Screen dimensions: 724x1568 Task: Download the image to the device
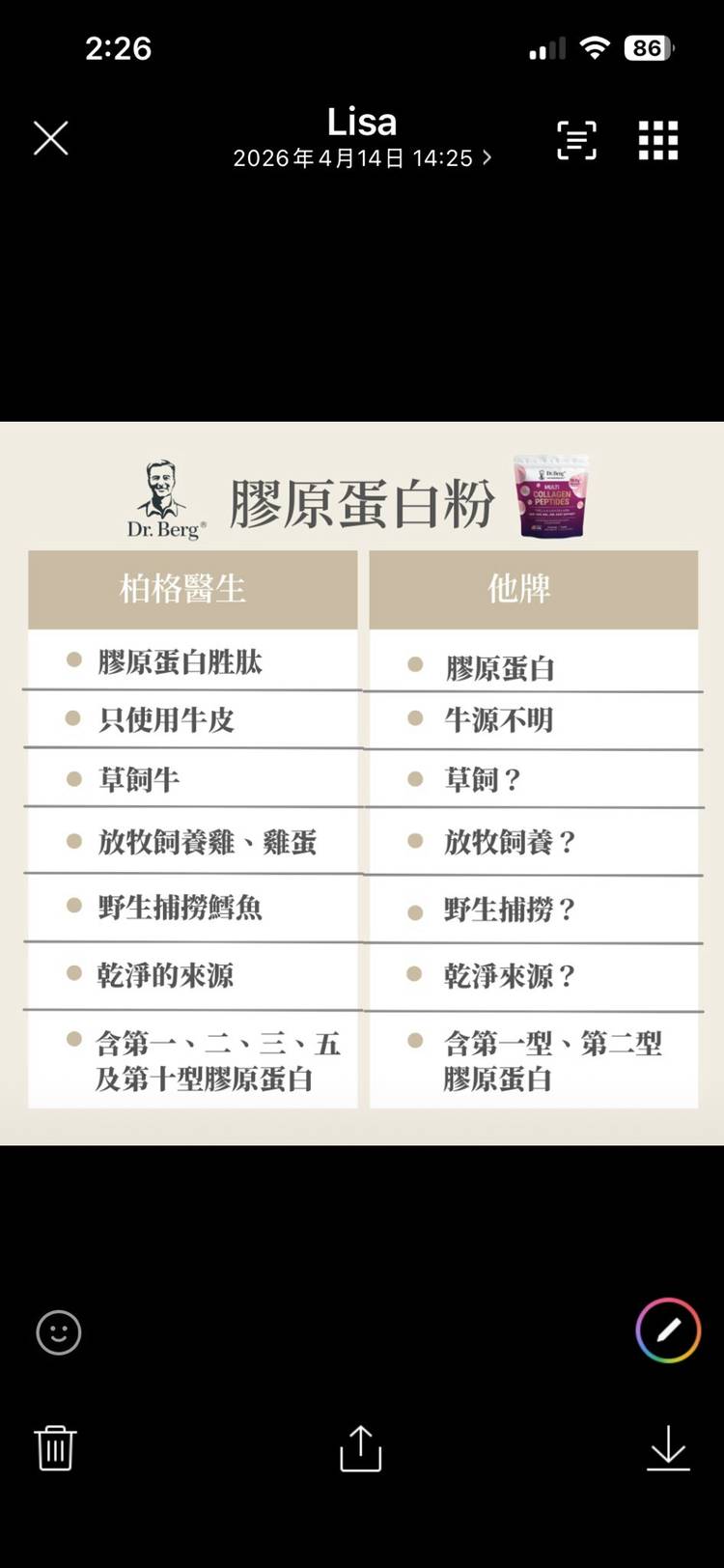pos(668,1448)
